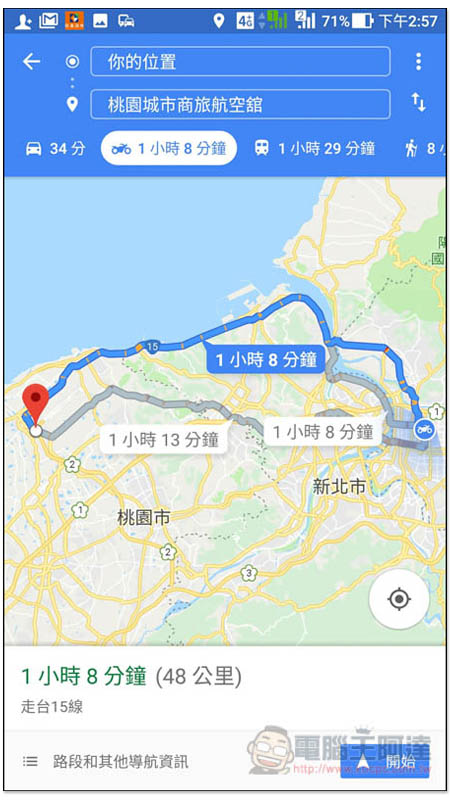The height and width of the screenshot is (800, 450).
Task: Switch to the walking mode tab
Action: (x=422, y=148)
